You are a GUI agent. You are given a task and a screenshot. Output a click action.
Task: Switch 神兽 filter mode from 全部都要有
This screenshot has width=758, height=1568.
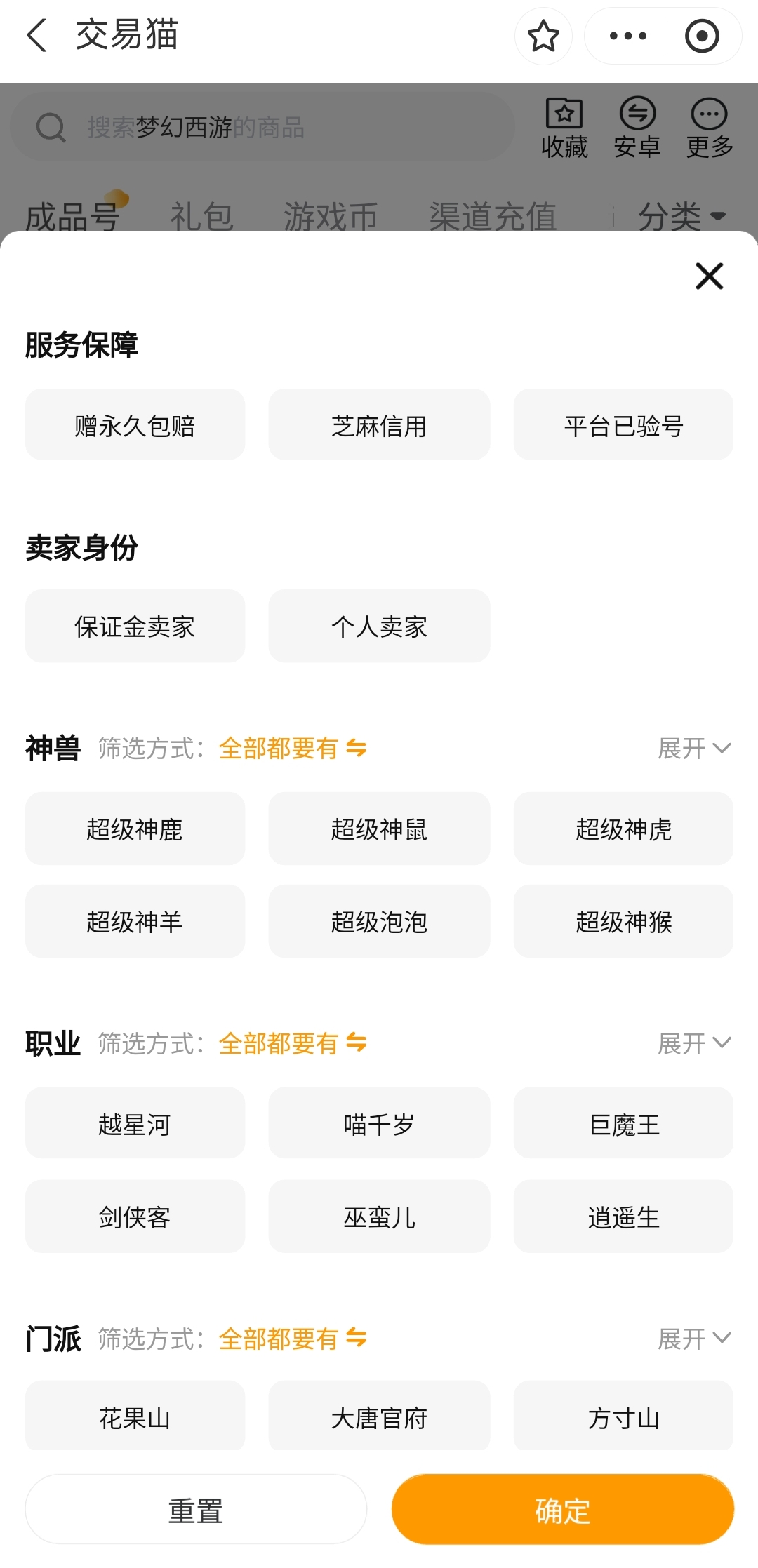click(x=293, y=749)
